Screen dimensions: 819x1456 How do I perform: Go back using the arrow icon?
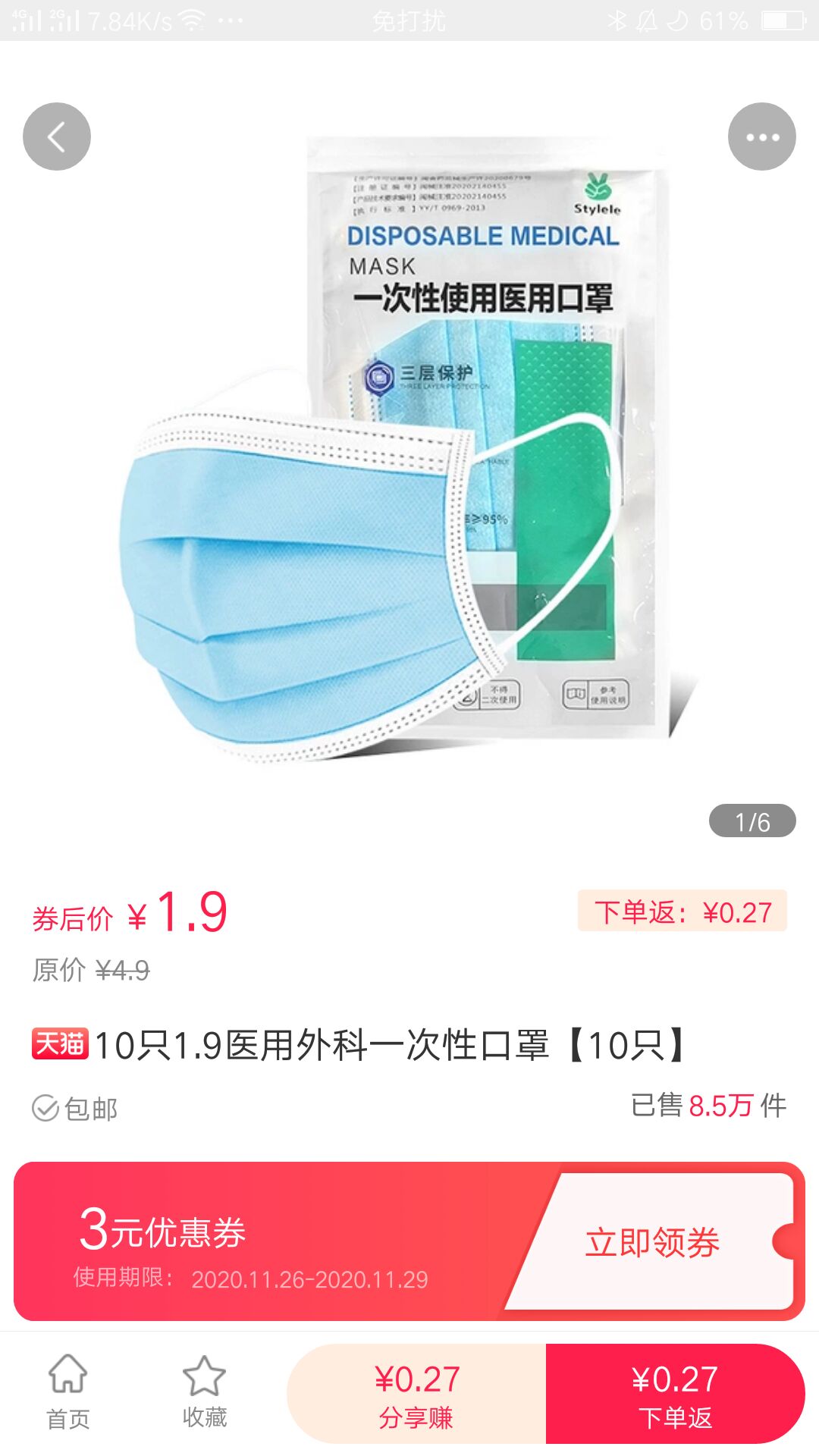[x=57, y=136]
